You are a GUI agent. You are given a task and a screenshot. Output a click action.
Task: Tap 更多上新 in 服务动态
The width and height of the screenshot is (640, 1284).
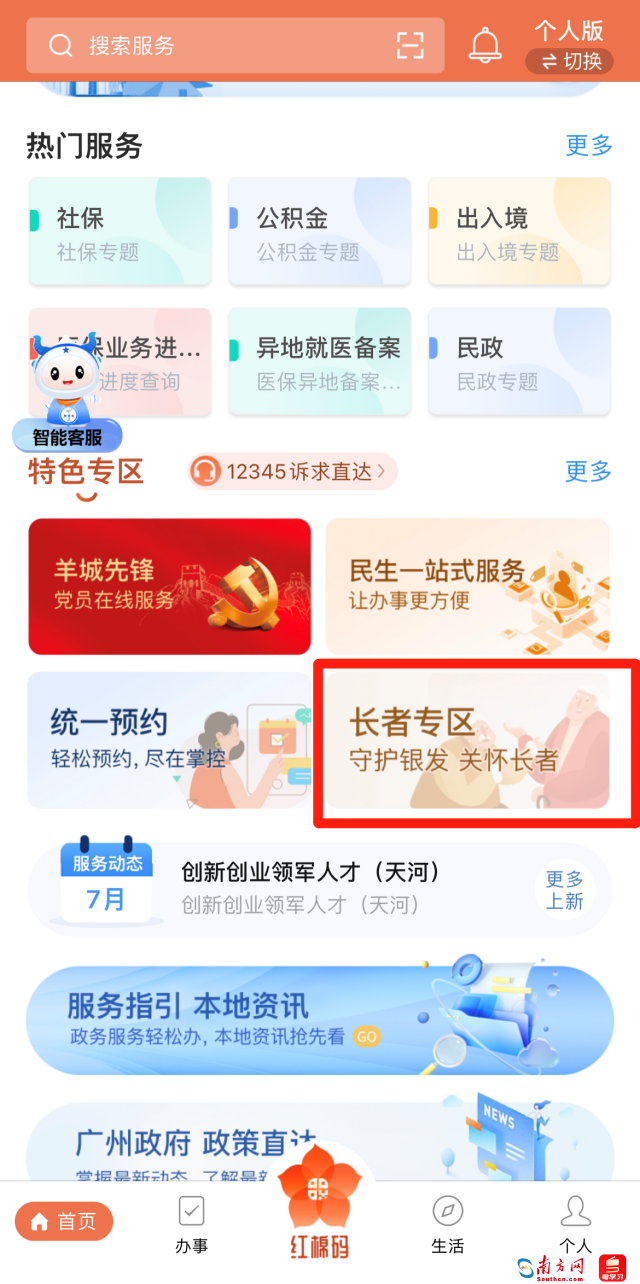(x=564, y=890)
